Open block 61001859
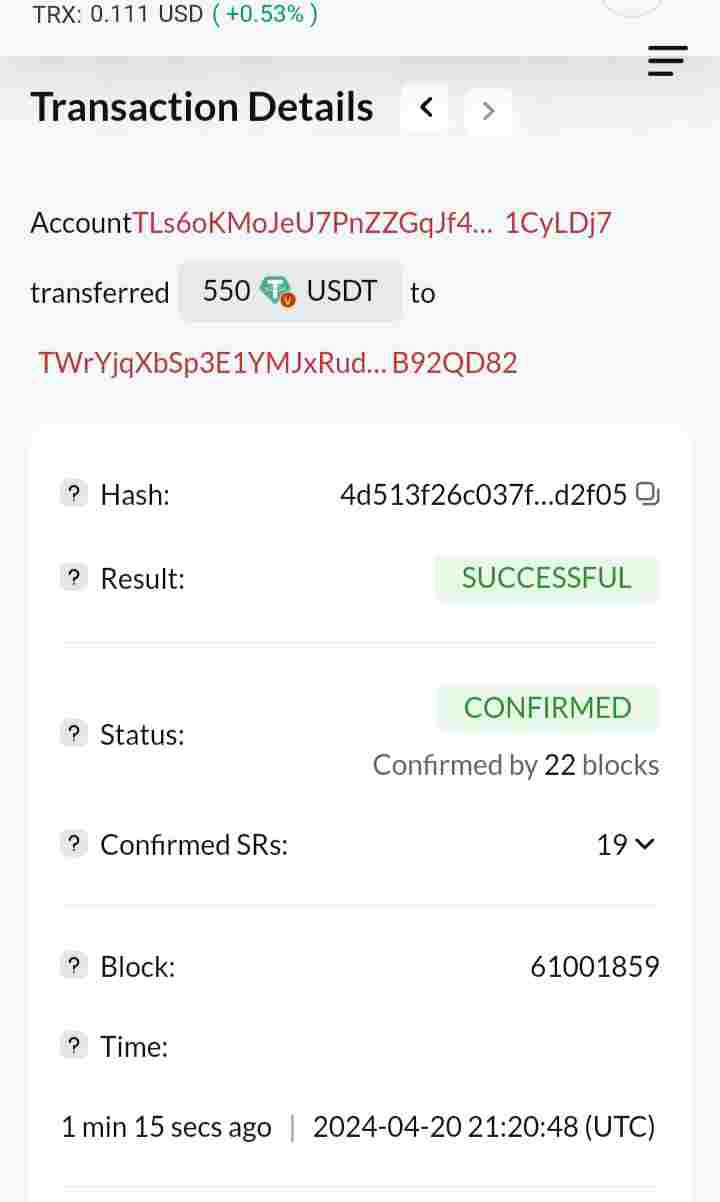The height and width of the screenshot is (1202, 720). (x=594, y=967)
